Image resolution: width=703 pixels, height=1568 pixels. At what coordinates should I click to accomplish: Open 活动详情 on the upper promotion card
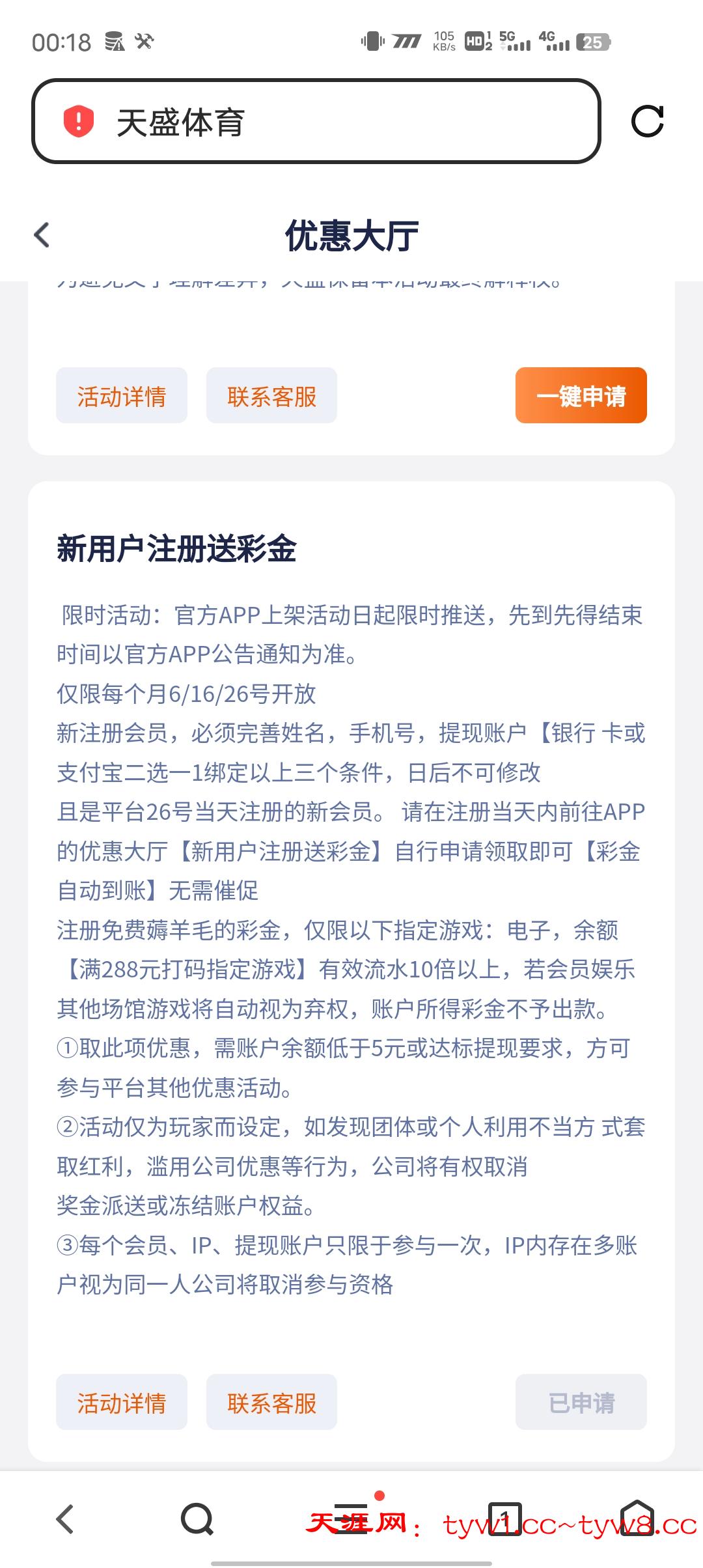coord(122,396)
